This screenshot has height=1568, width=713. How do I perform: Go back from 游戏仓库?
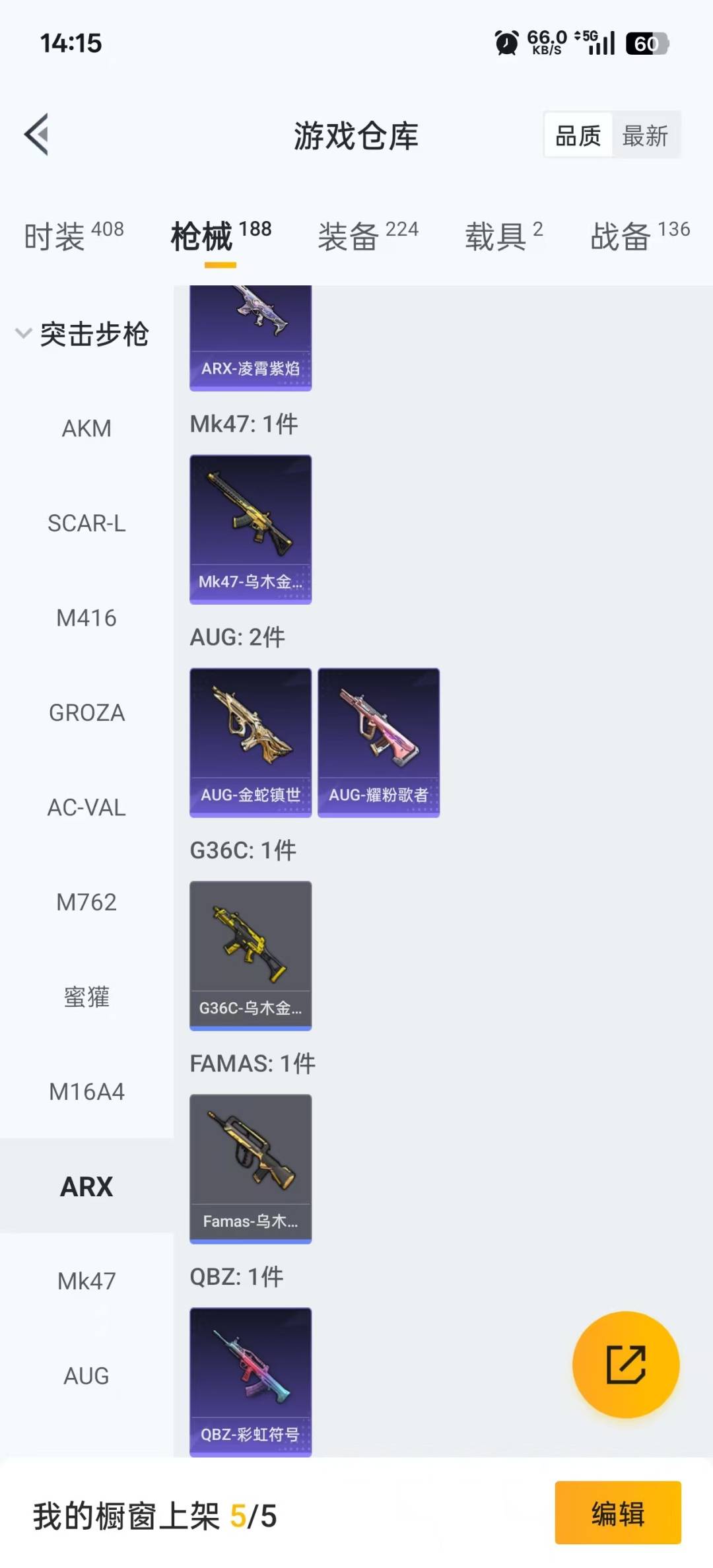[x=37, y=135]
